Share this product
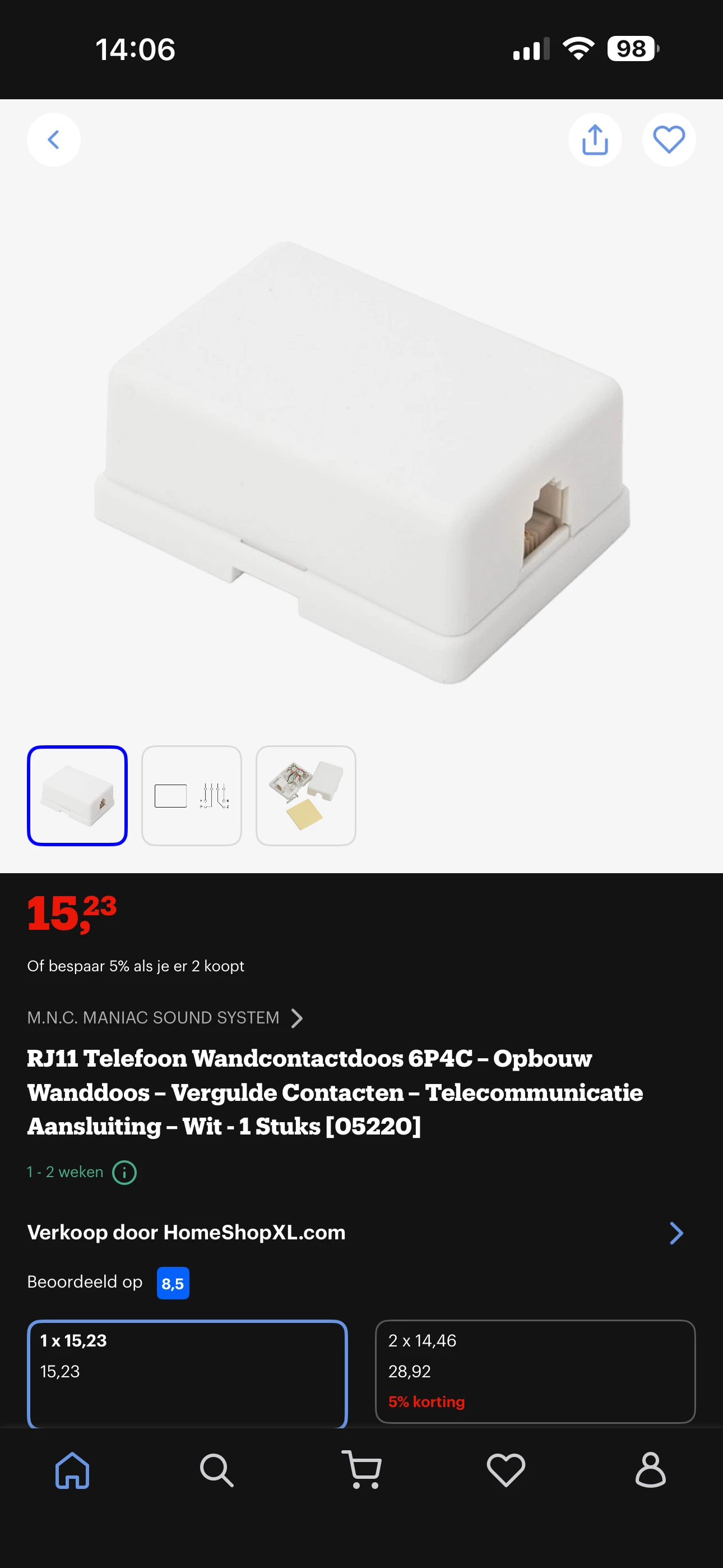Screen dimensions: 723x1568 [x=595, y=140]
